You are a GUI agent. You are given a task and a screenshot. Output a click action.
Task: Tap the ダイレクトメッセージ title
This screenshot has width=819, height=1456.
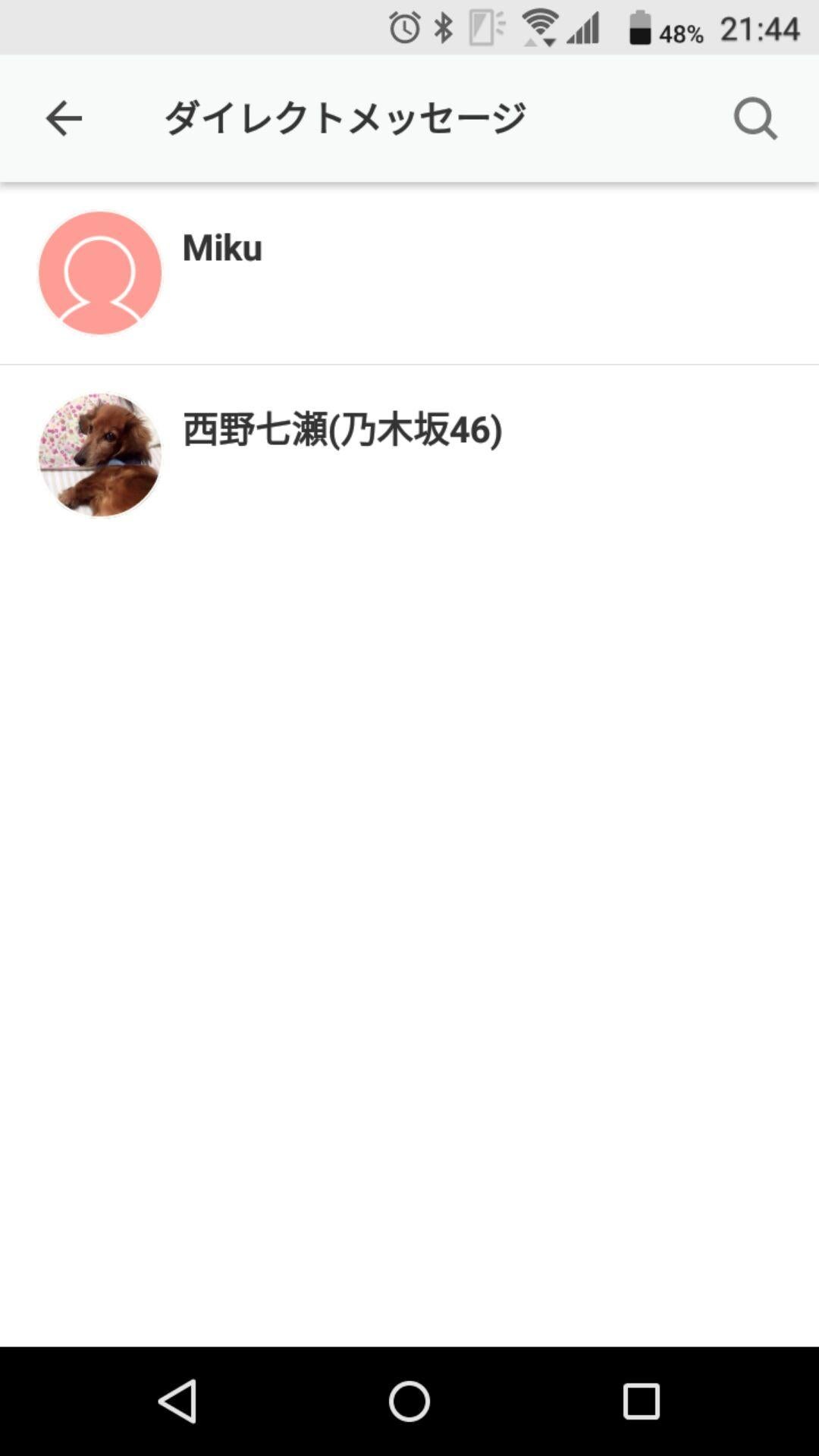point(345,115)
